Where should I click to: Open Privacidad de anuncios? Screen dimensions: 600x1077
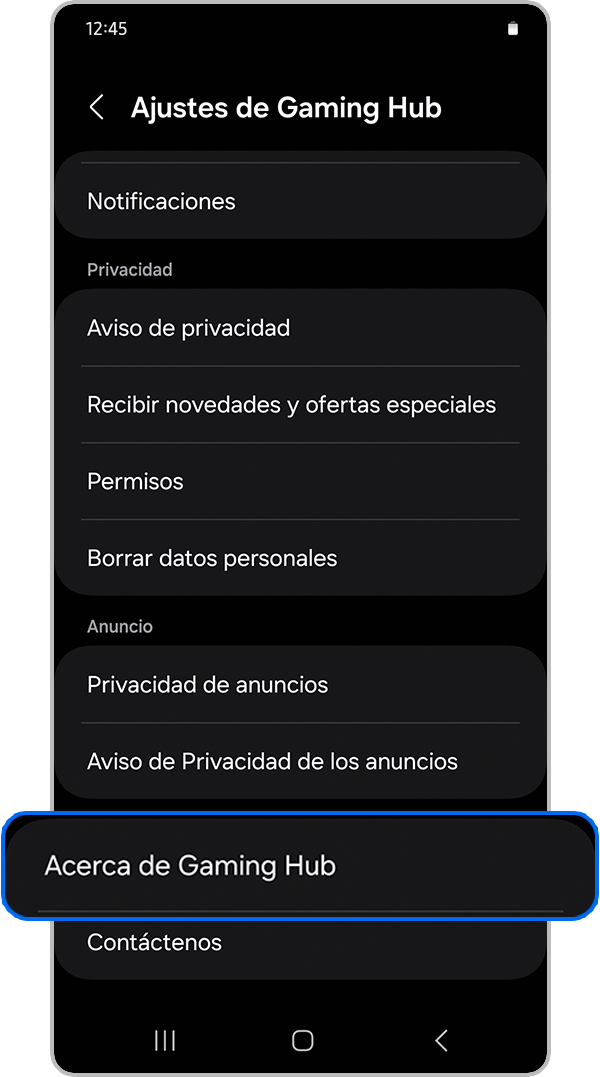pos(300,685)
